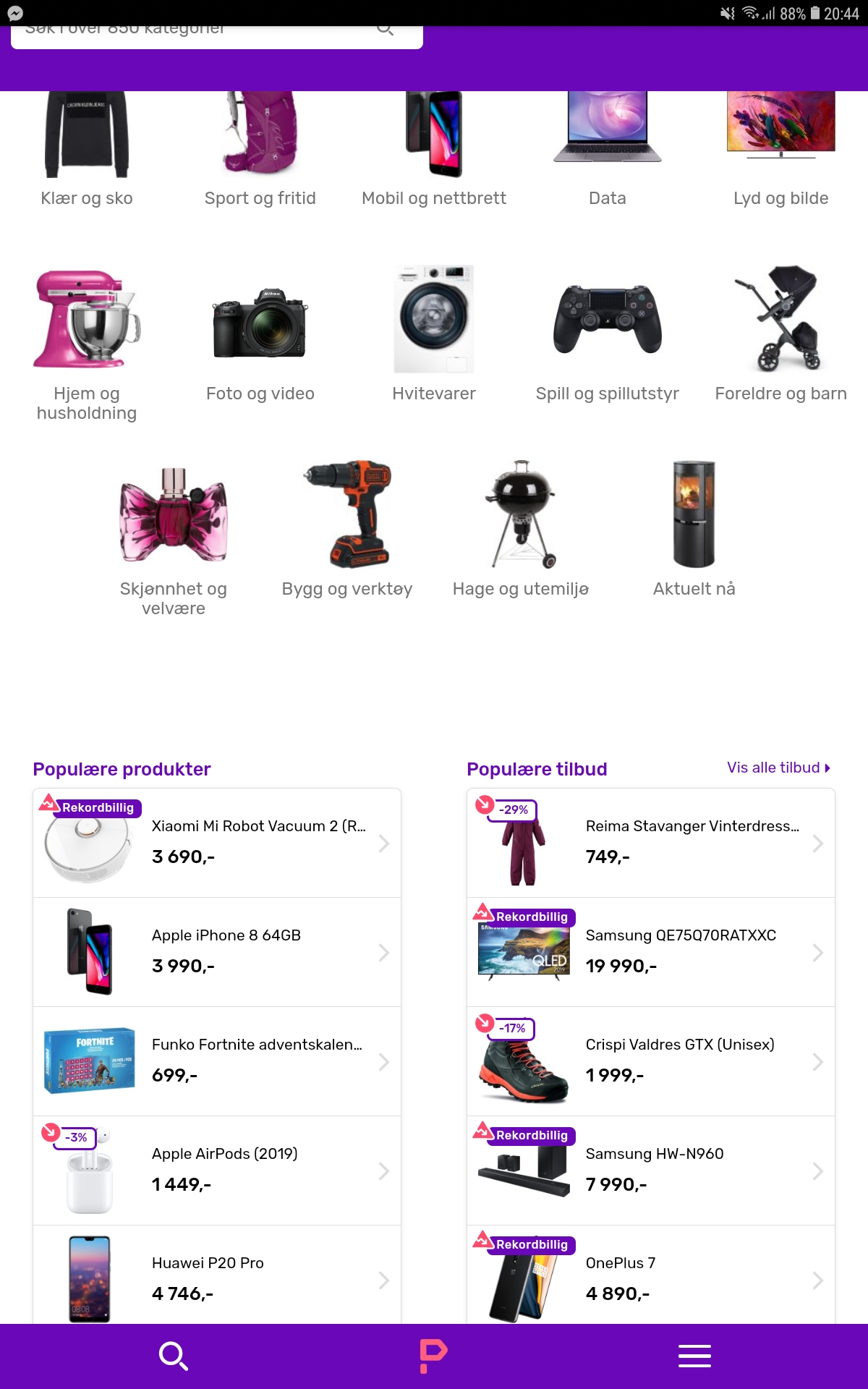
Task: Open the Sport og fritid category
Action: (x=260, y=148)
